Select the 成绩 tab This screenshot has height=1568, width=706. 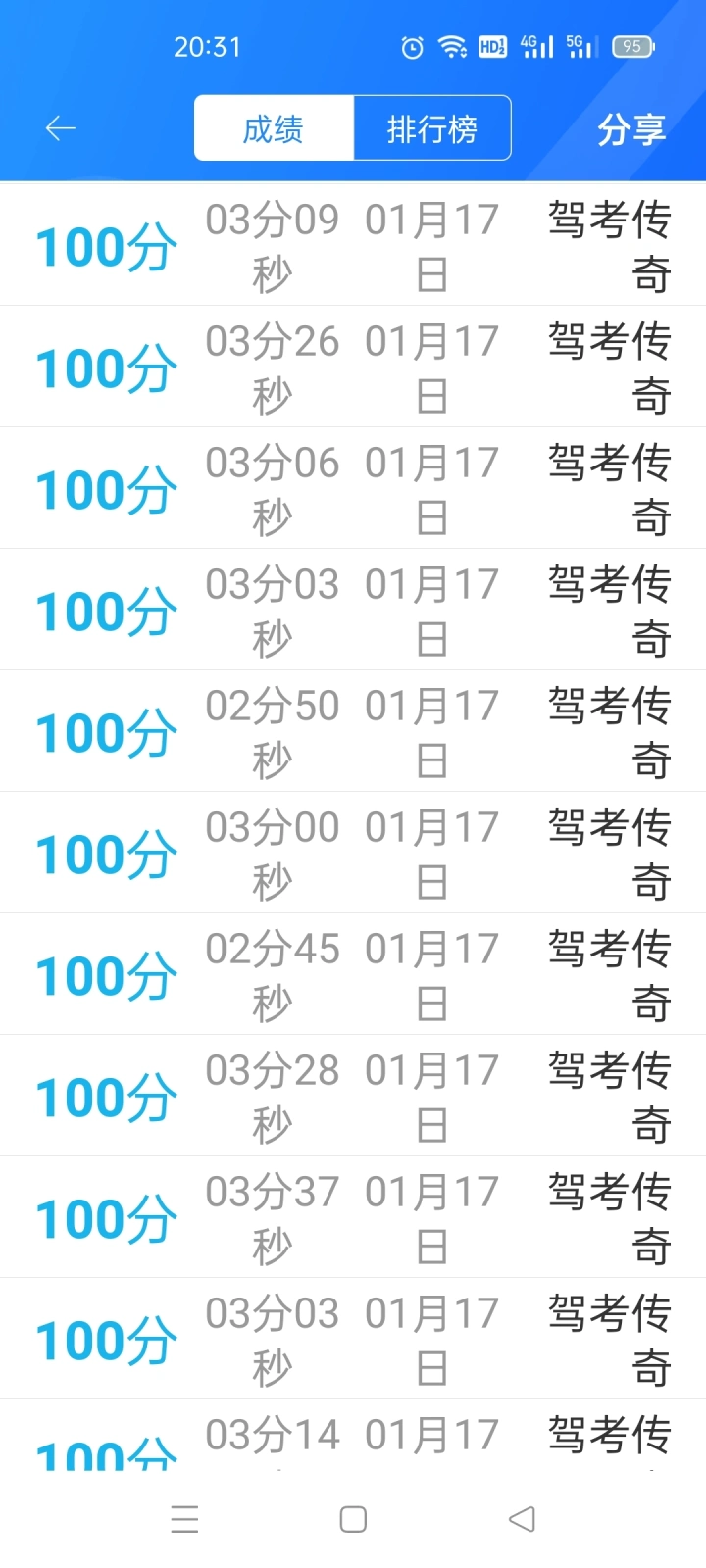click(274, 128)
